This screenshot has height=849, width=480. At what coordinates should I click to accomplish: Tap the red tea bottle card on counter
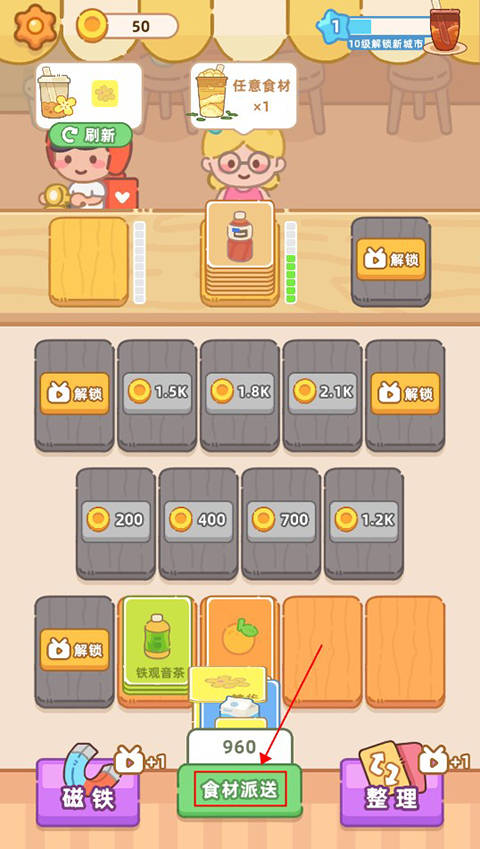click(x=240, y=237)
